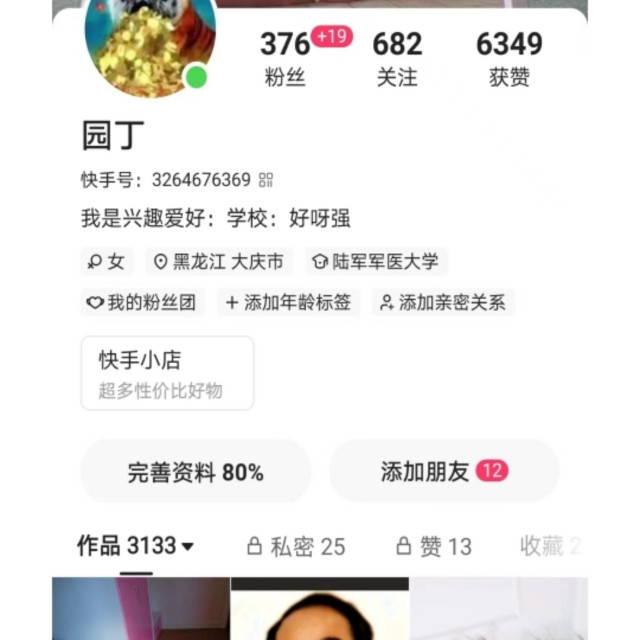The image size is (640, 640).
Task: Open 我的粉丝团 fan group
Action: (142, 302)
